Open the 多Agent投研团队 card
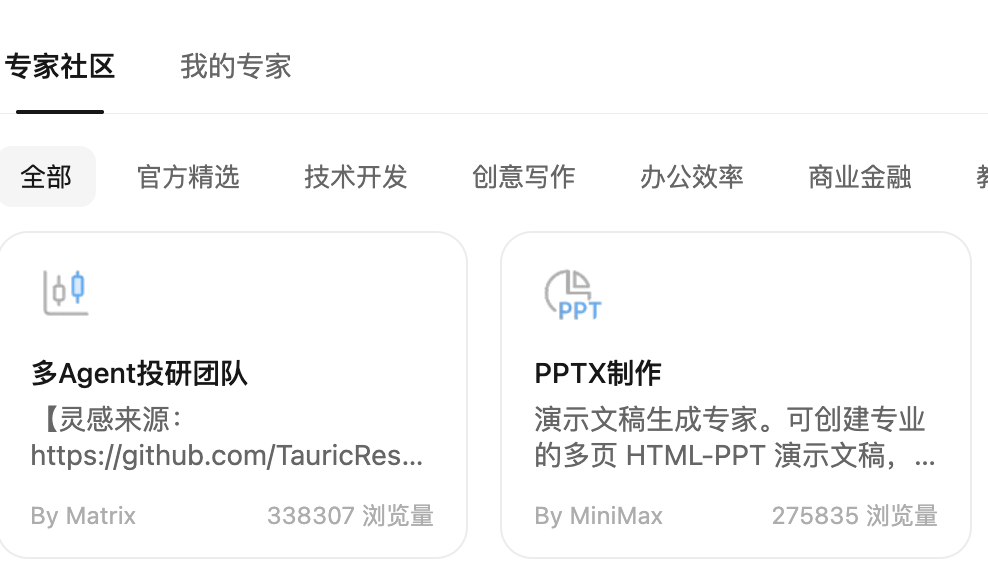This screenshot has height=570, width=988. (233, 395)
